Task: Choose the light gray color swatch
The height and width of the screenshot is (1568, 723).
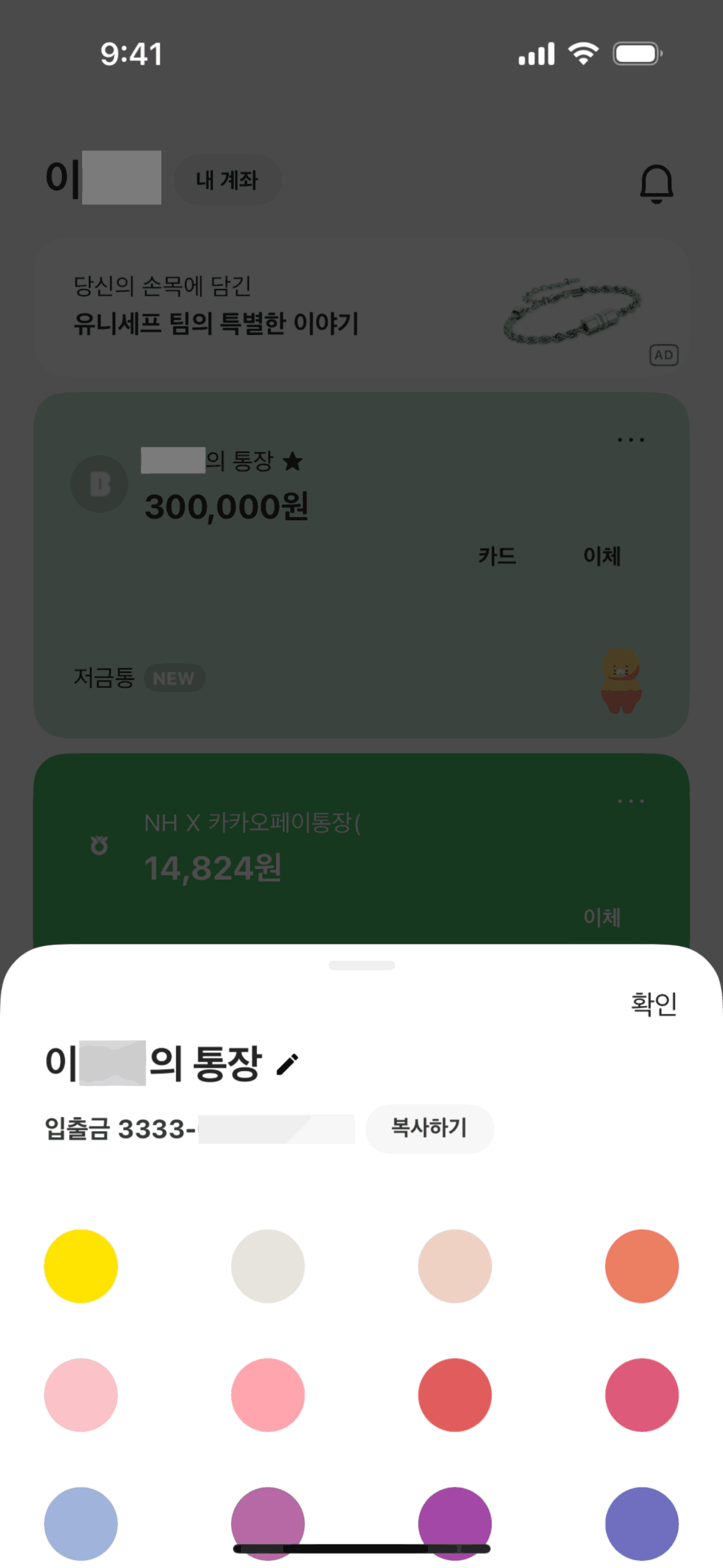Action: pyautogui.click(x=268, y=1266)
